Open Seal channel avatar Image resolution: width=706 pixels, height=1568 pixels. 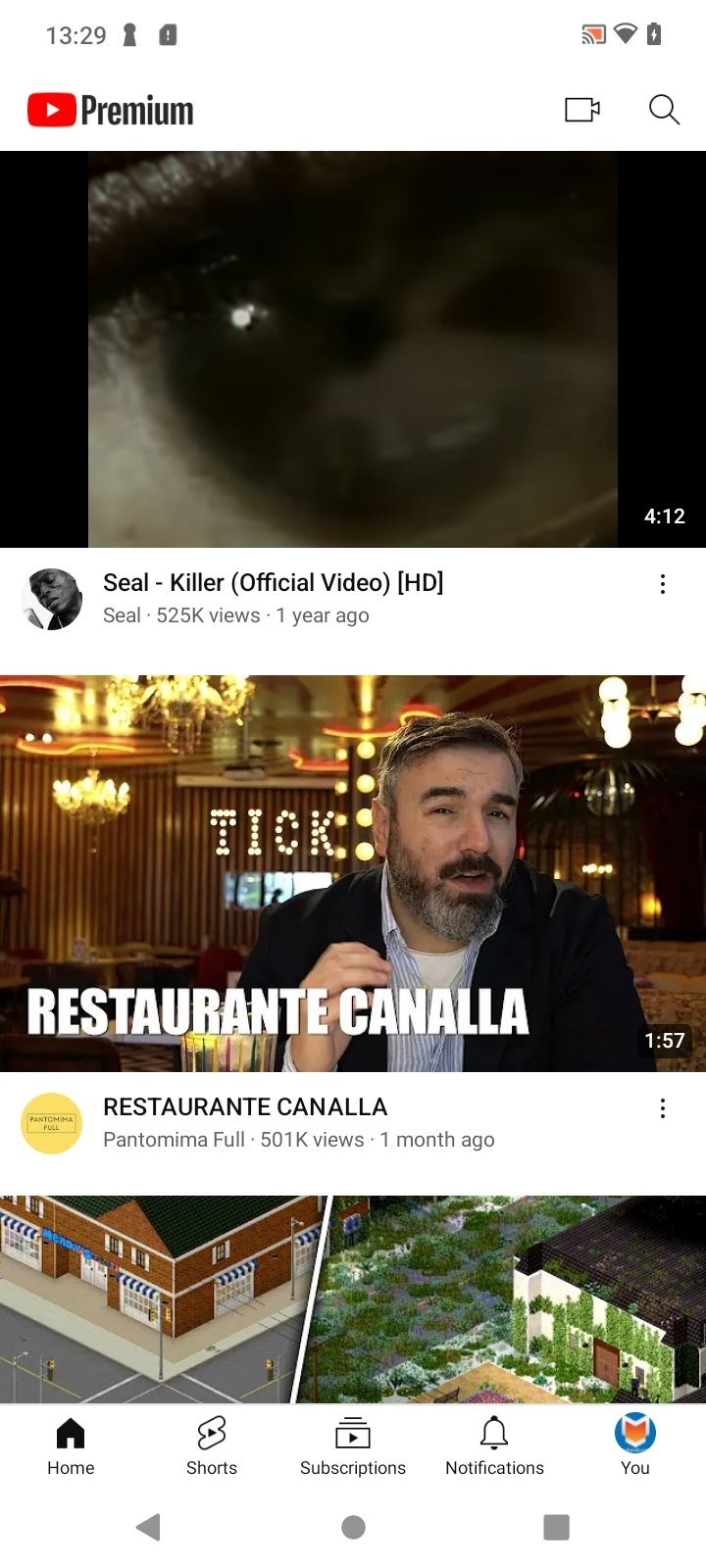[51, 599]
